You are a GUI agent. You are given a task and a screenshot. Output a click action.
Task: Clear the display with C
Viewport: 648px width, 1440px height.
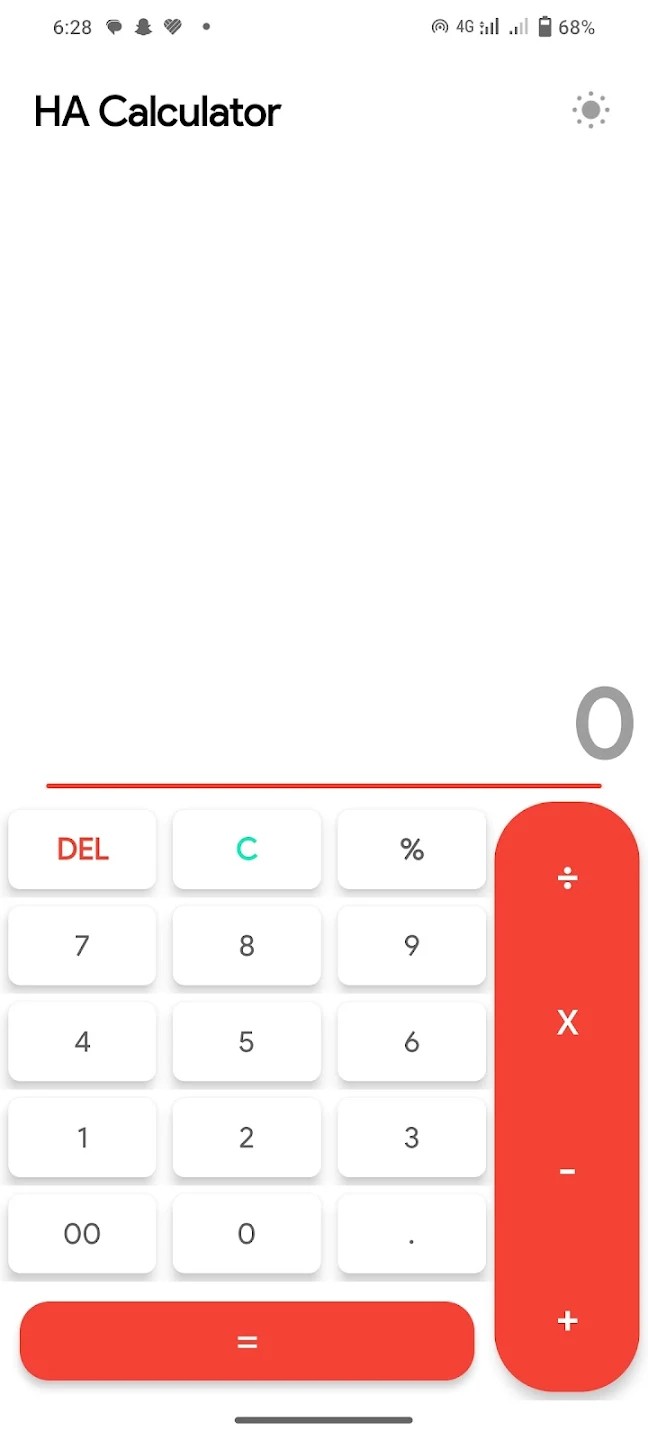pyautogui.click(x=247, y=849)
